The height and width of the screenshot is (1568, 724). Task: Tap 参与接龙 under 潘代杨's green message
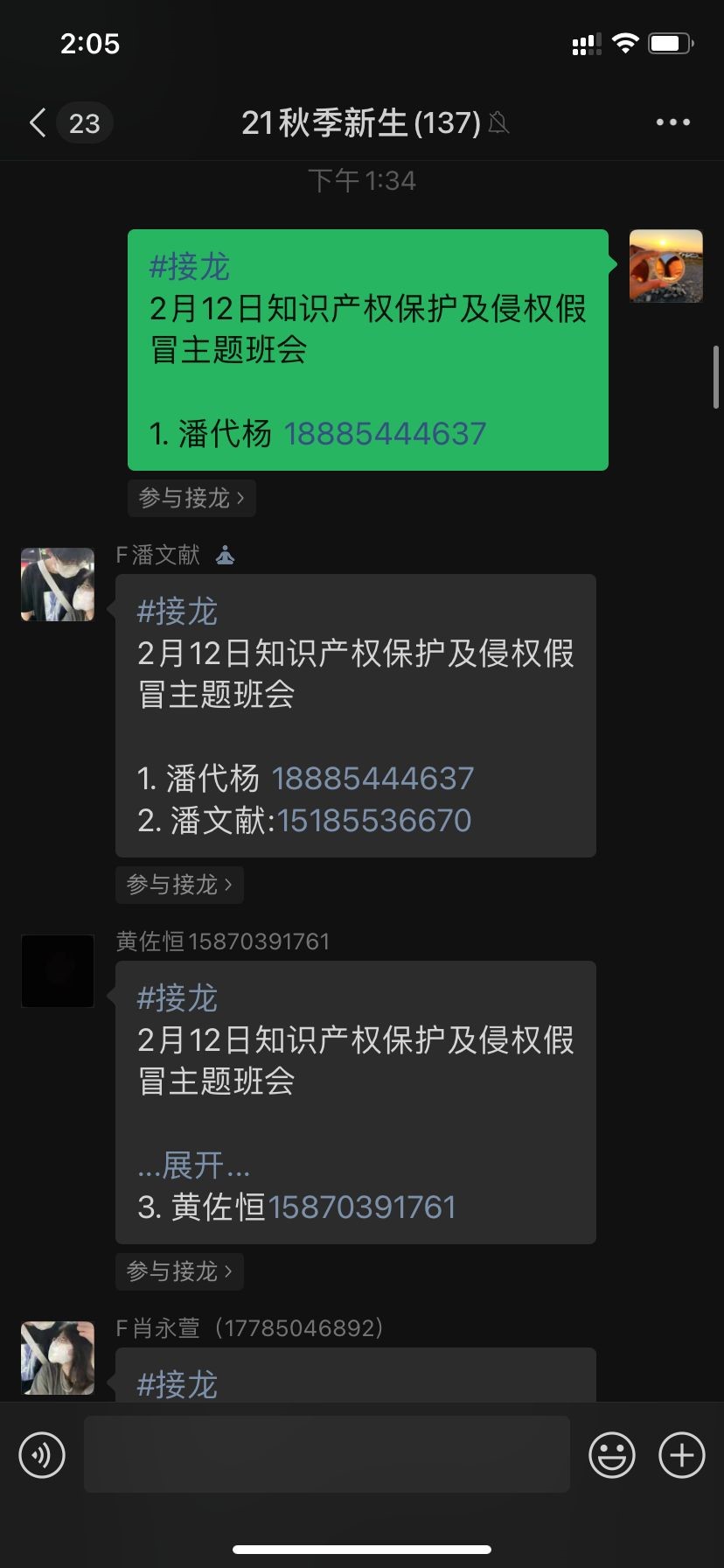[191, 498]
